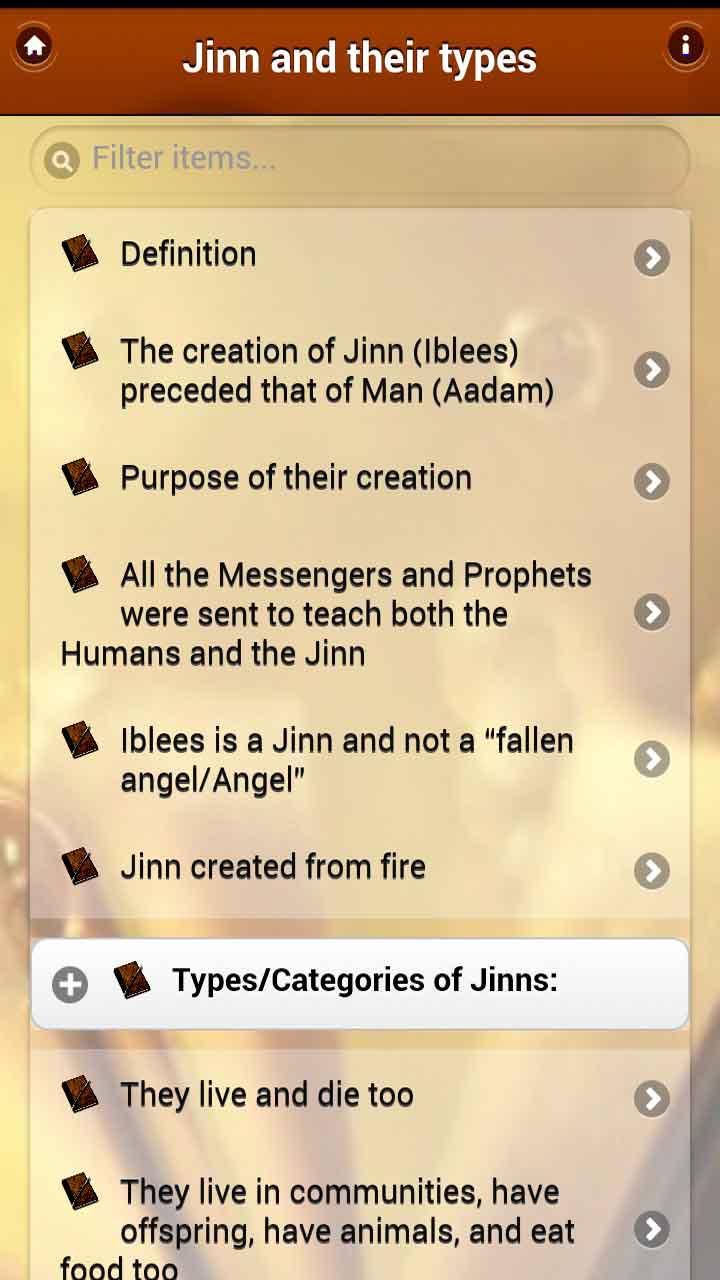Go to the home screen icon
720x1280 pixels.
[35, 46]
